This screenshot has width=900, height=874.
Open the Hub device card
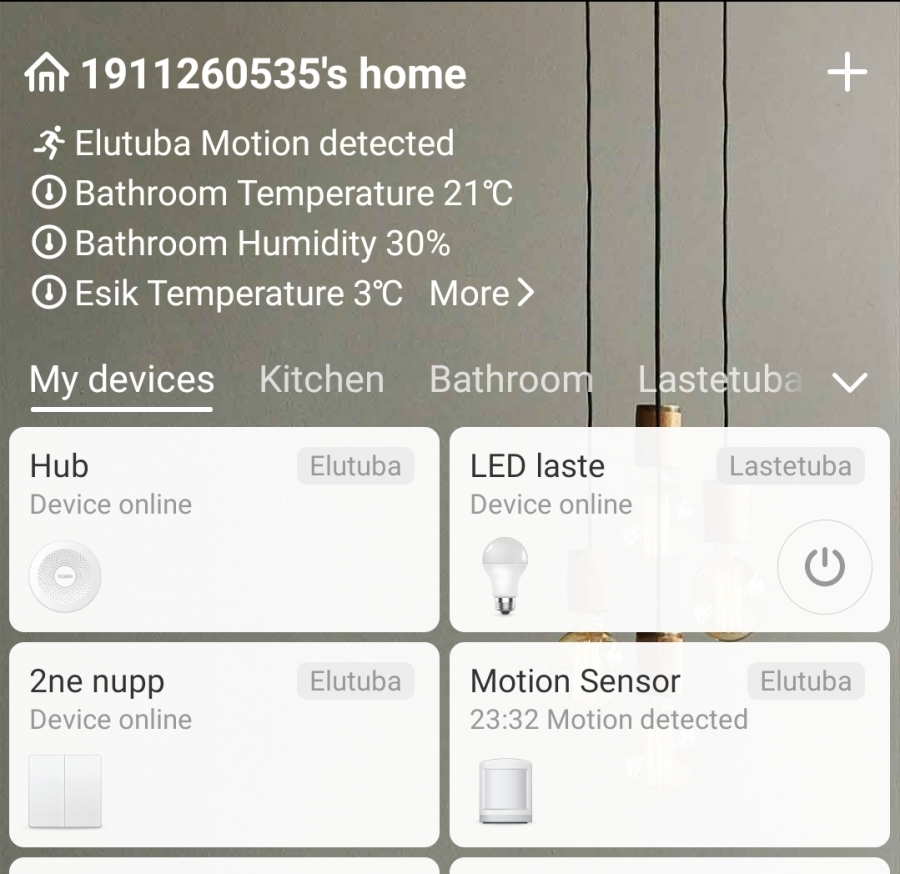click(x=224, y=530)
